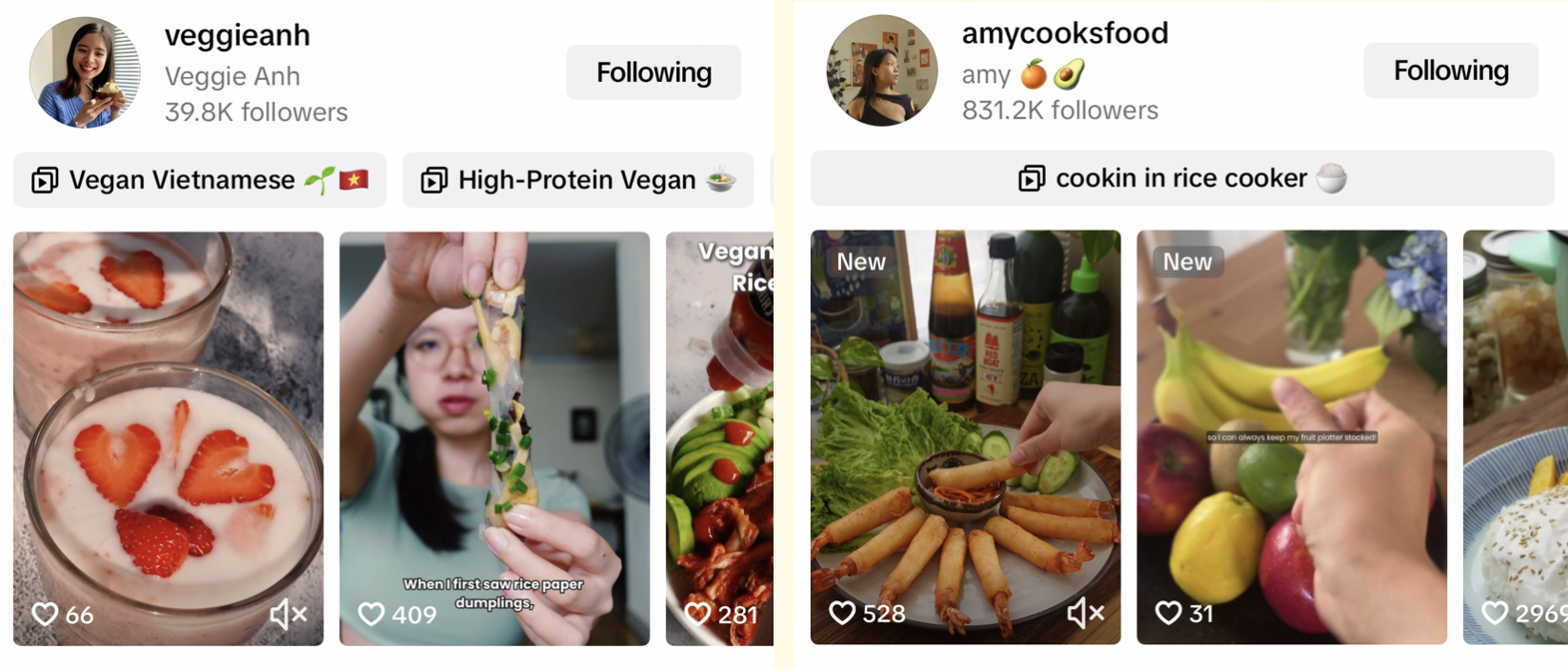Open the cookin in rice cooker playlist
Image resolution: width=1568 pixels, height=669 pixels.
1181,178
